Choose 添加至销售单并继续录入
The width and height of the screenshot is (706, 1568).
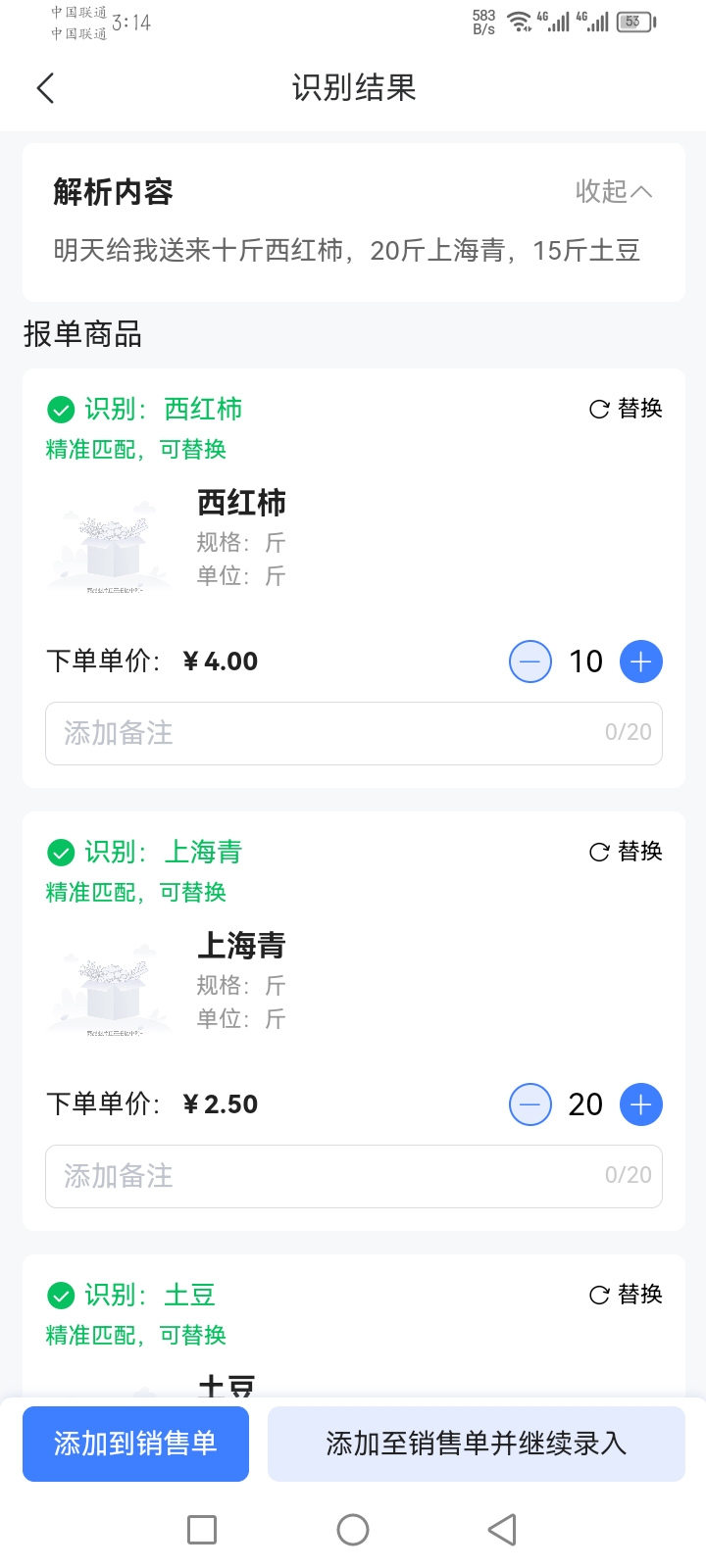point(477,1444)
